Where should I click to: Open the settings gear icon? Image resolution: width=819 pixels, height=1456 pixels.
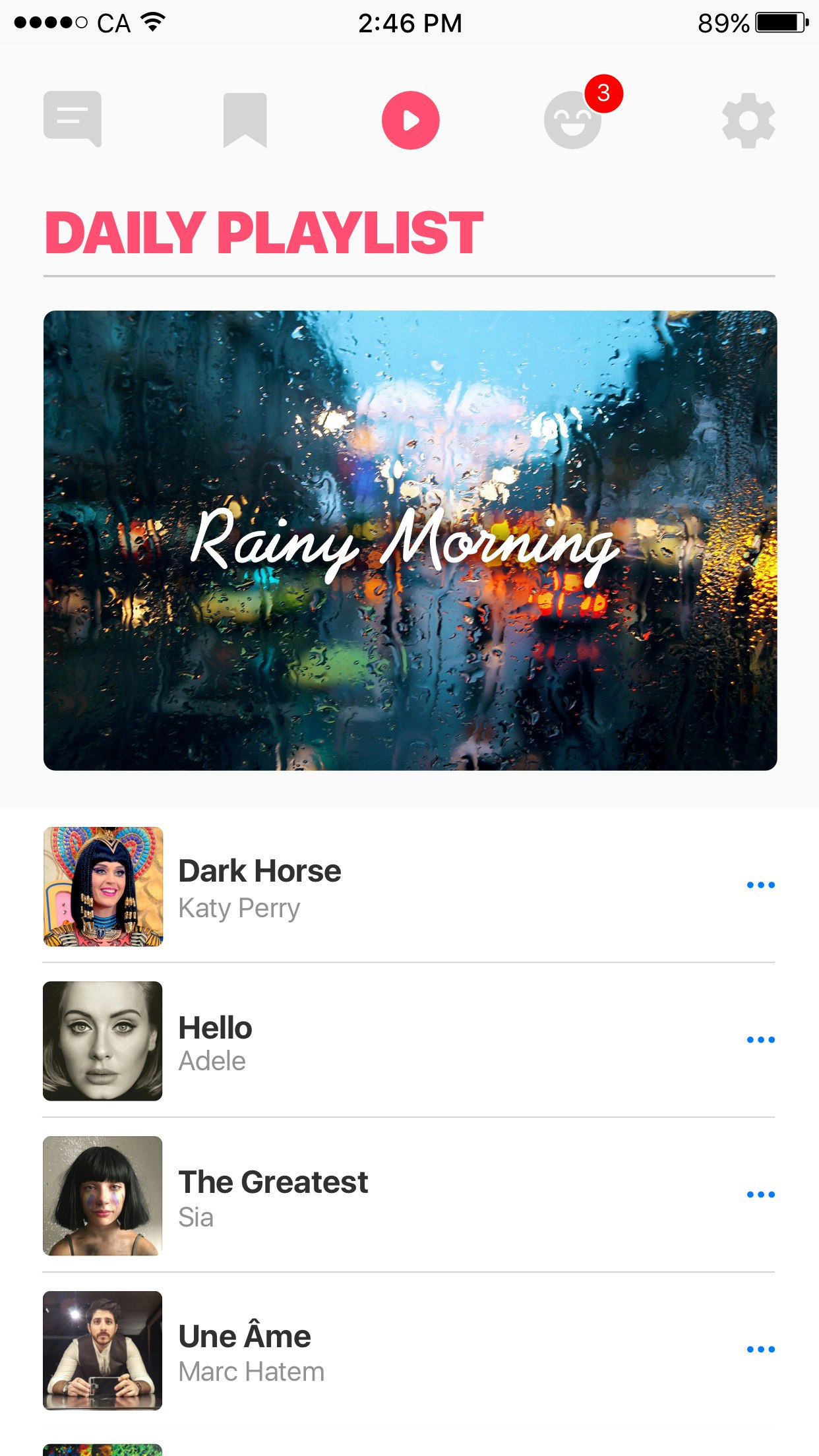point(747,120)
